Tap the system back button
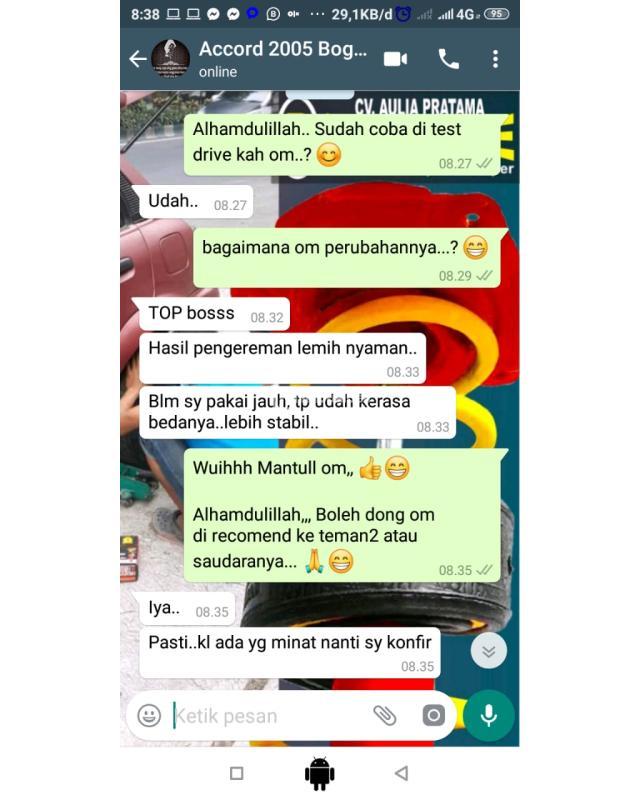 (x=401, y=773)
